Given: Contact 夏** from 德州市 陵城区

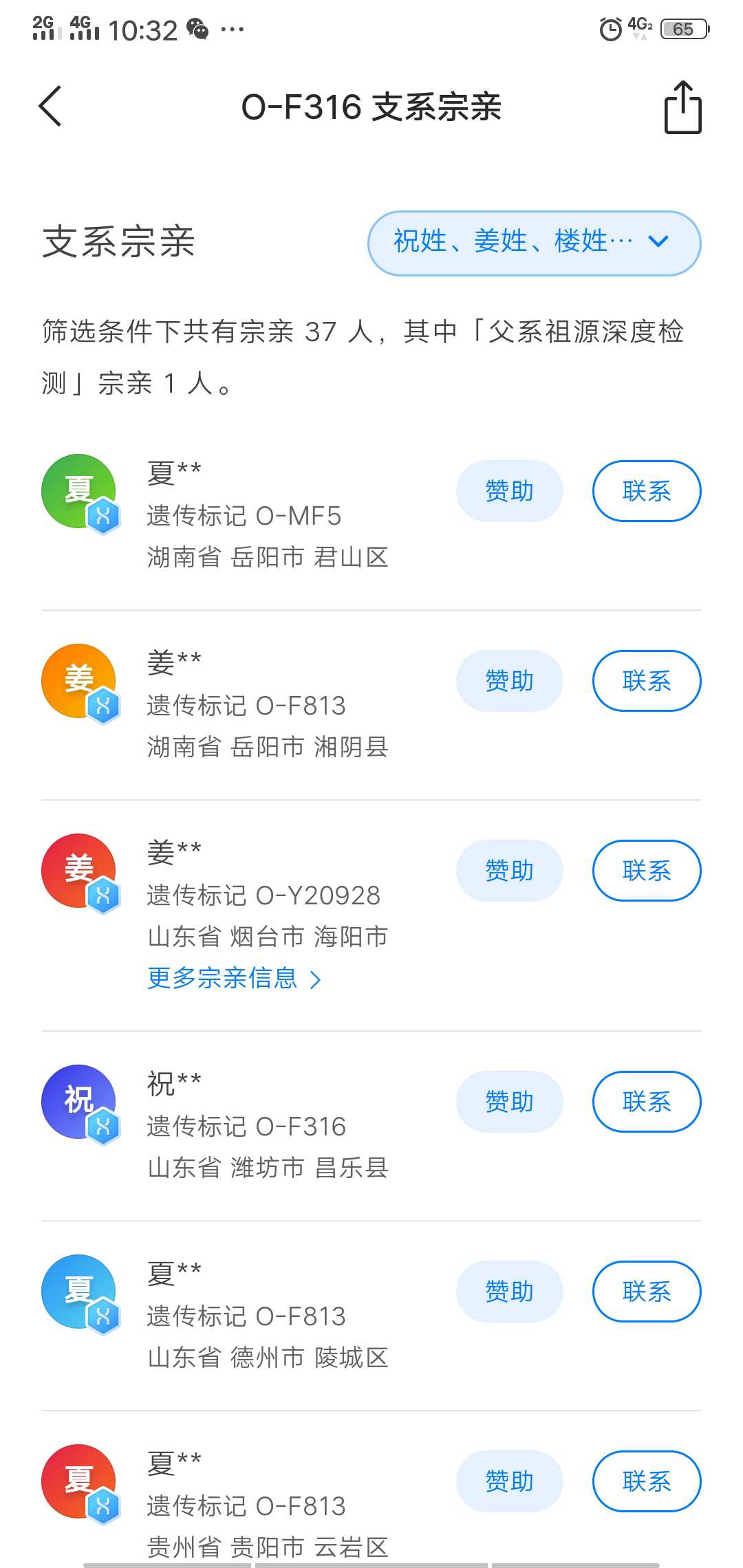Looking at the screenshot, I should click(647, 1292).
